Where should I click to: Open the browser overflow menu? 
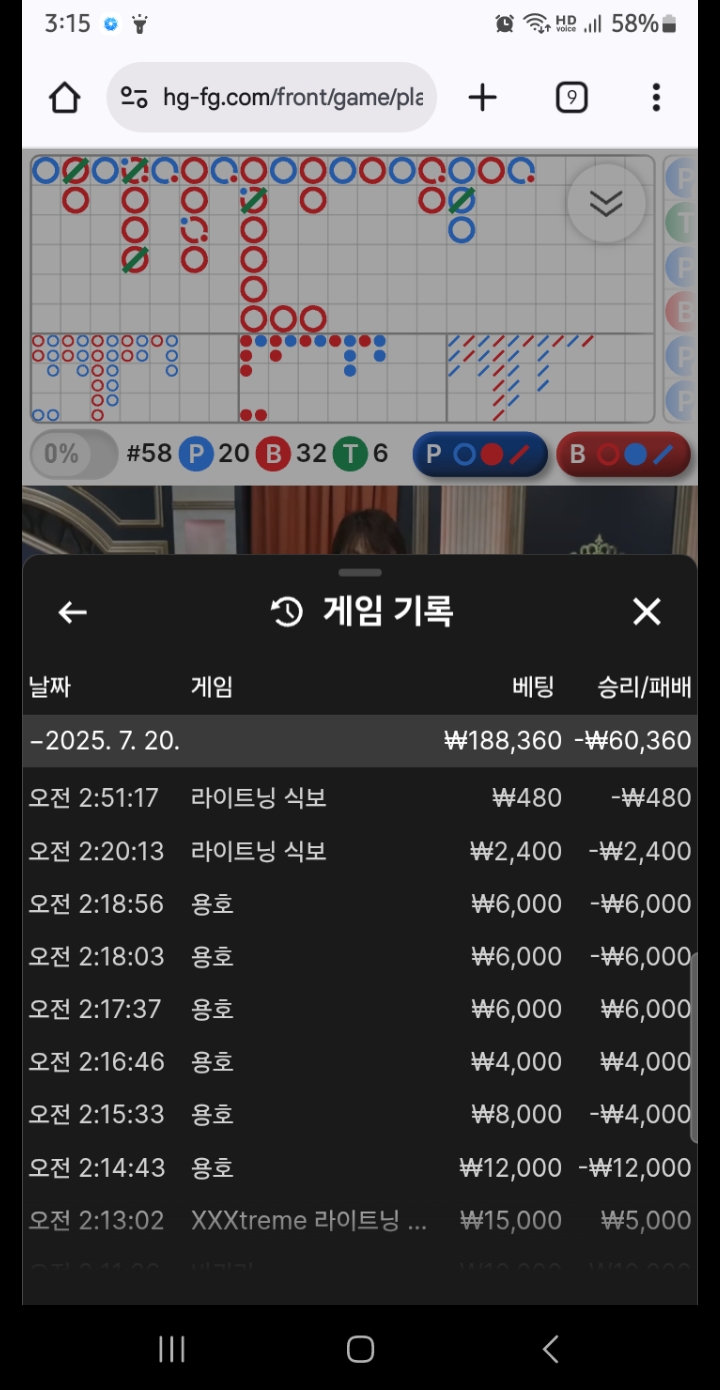click(656, 97)
